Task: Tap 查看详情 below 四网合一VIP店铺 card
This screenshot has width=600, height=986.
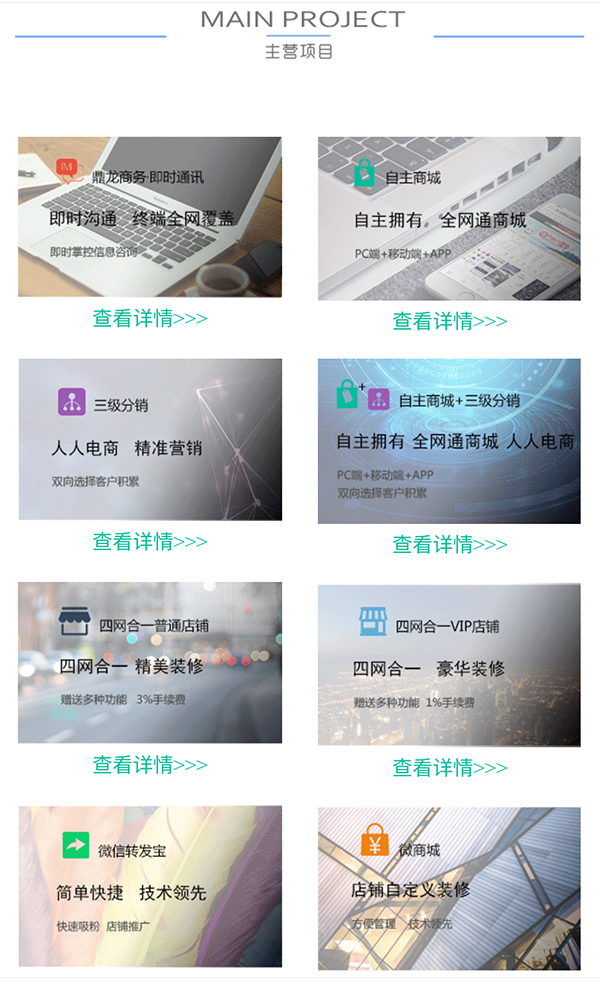Action: click(449, 767)
